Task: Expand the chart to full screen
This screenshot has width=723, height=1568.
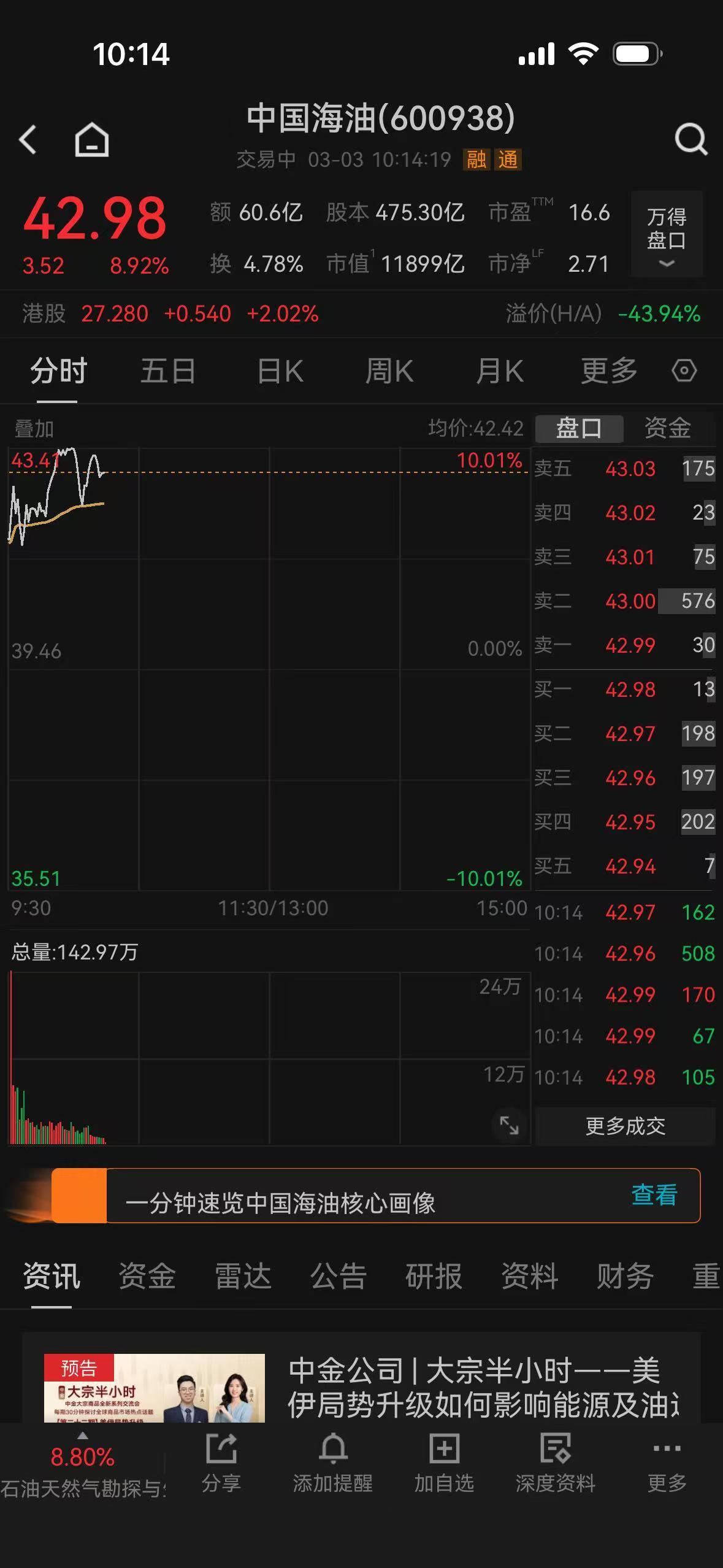Action: 509,1124
